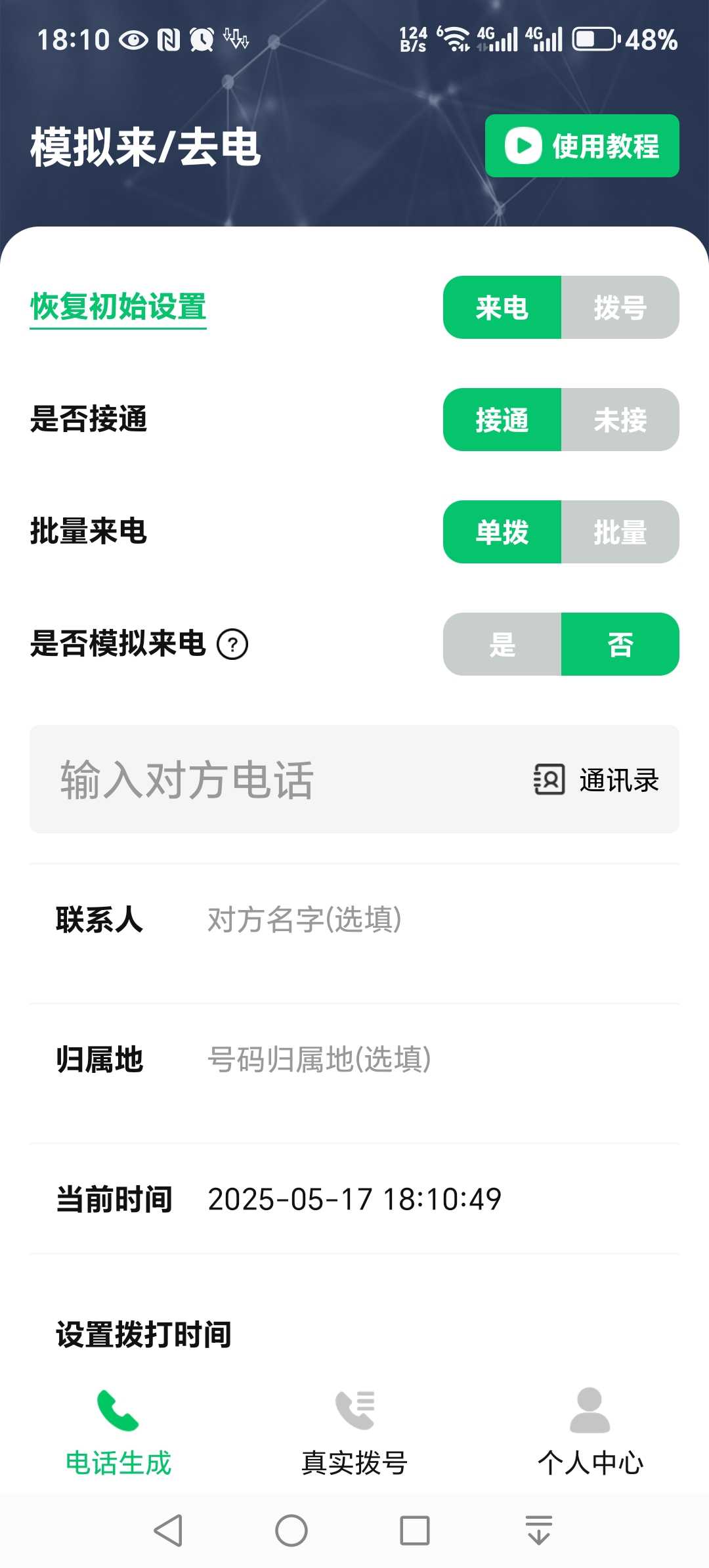This screenshot has width=709, height=1568.
Task: Switch to the 拨号 option
Action: point(620,307)
